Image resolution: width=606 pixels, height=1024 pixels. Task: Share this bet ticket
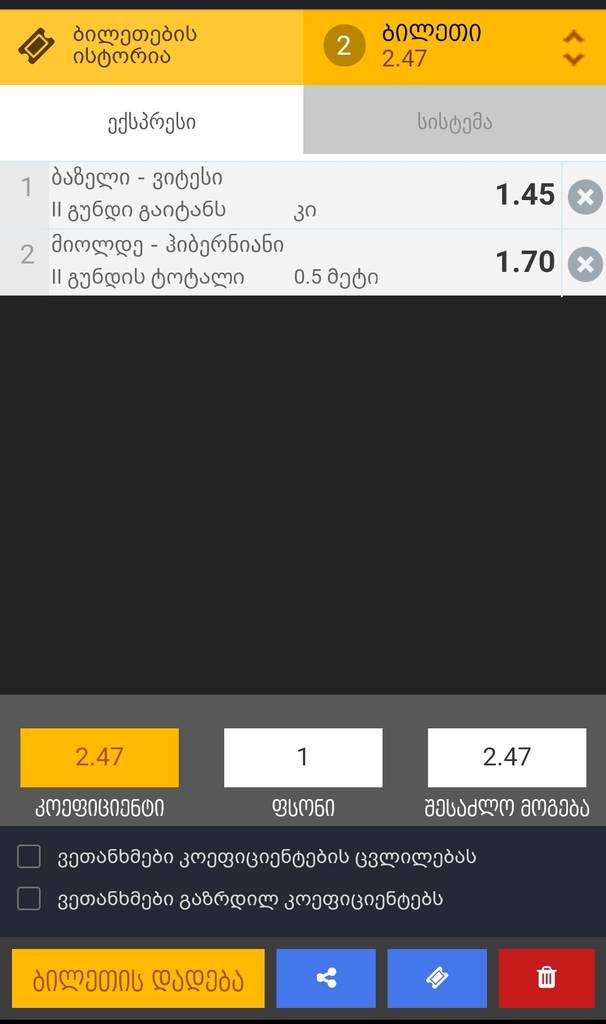point(326,978)
